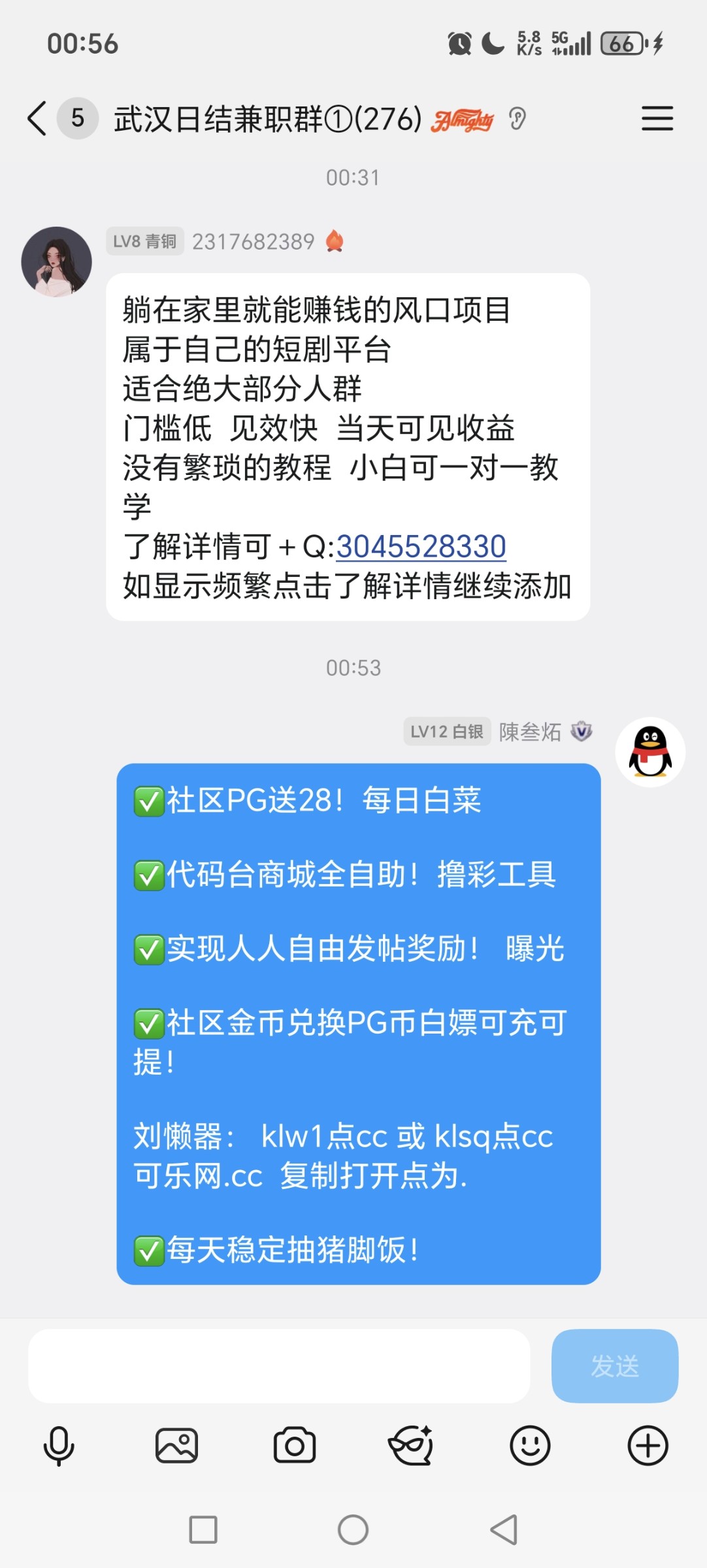Tap the LV8 青铜 level tag
Image resolution: width=707 pixels, height=1568 pixels.
coord(144,241)
